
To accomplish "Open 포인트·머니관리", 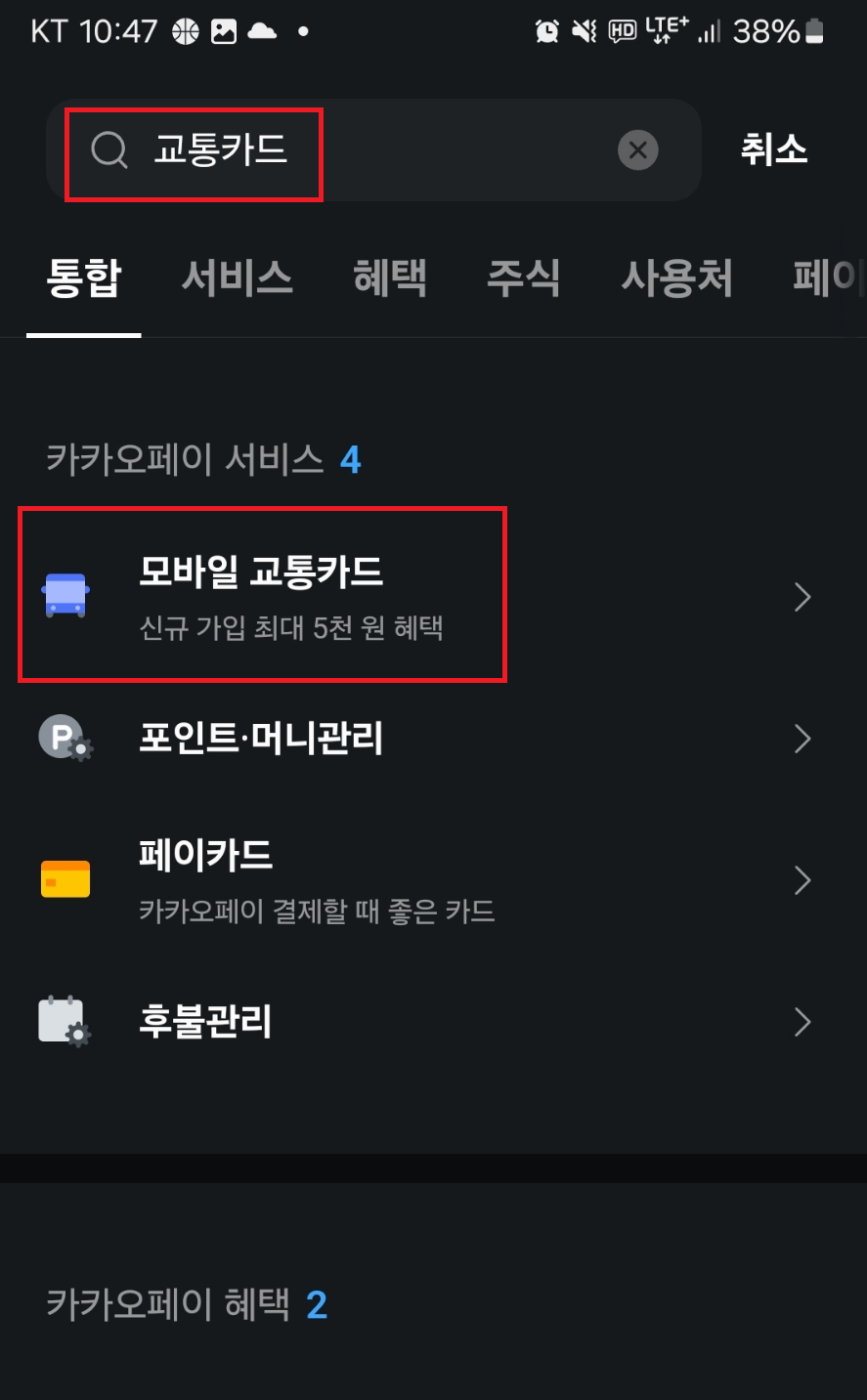I will pos(433,739).
